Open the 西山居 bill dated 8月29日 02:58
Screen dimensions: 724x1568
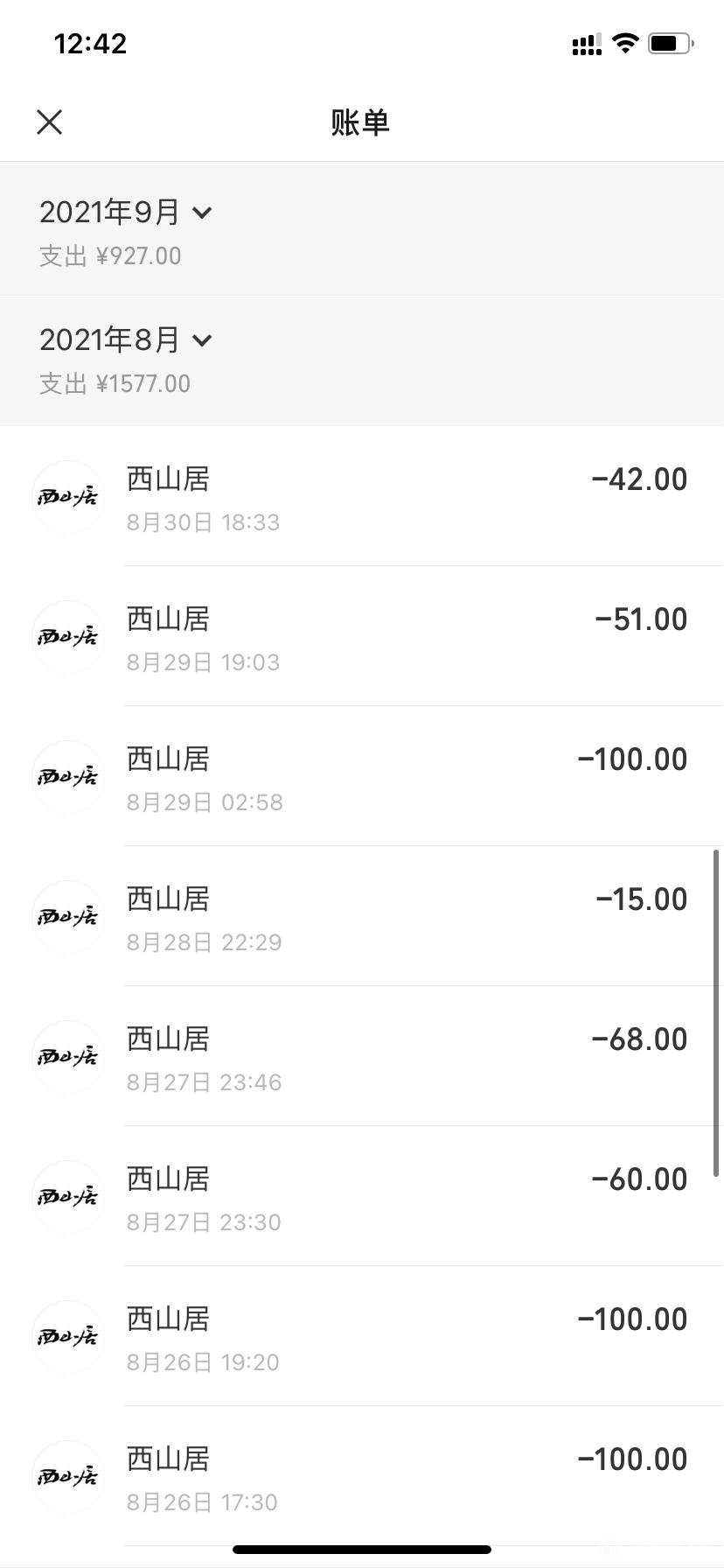point(362,776)
